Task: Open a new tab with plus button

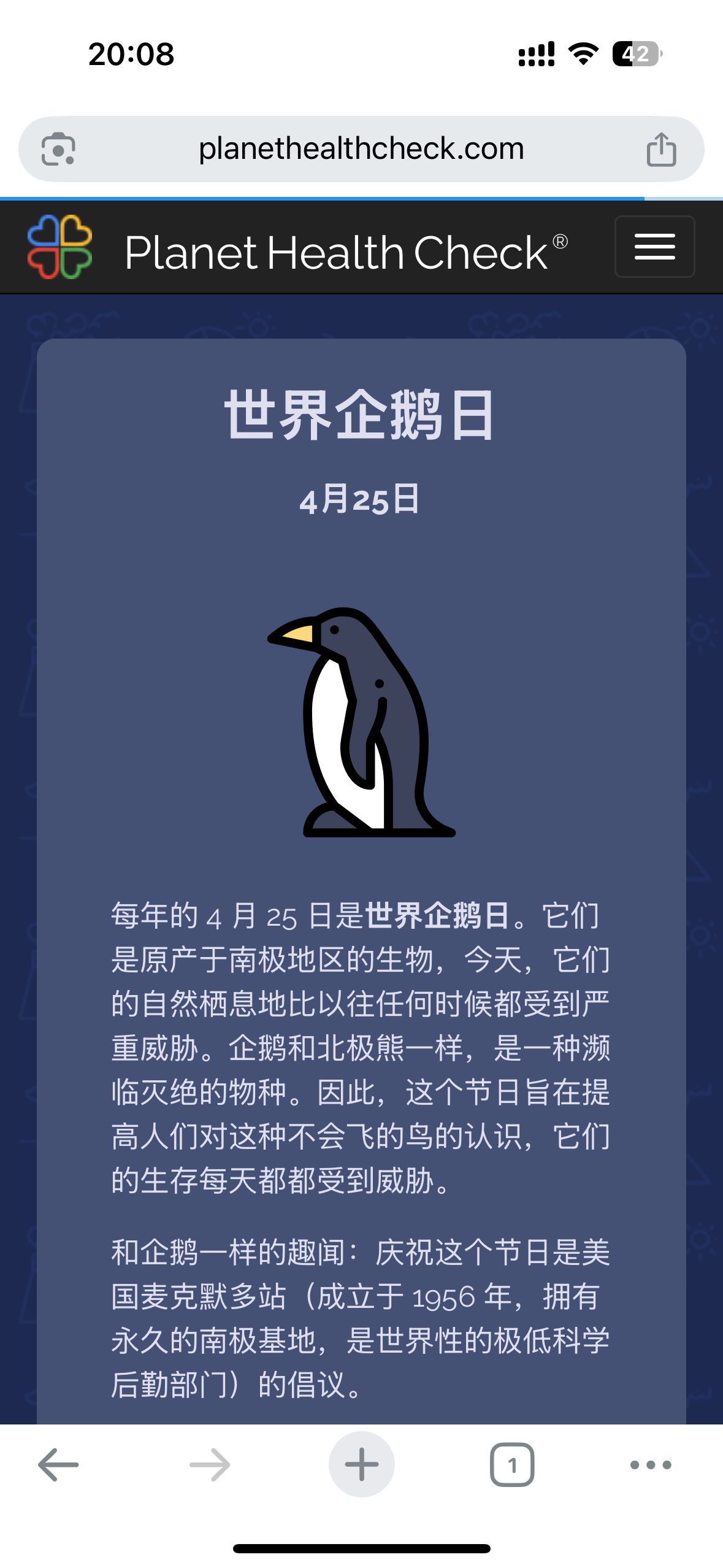Action: (x=361, y=1464)
